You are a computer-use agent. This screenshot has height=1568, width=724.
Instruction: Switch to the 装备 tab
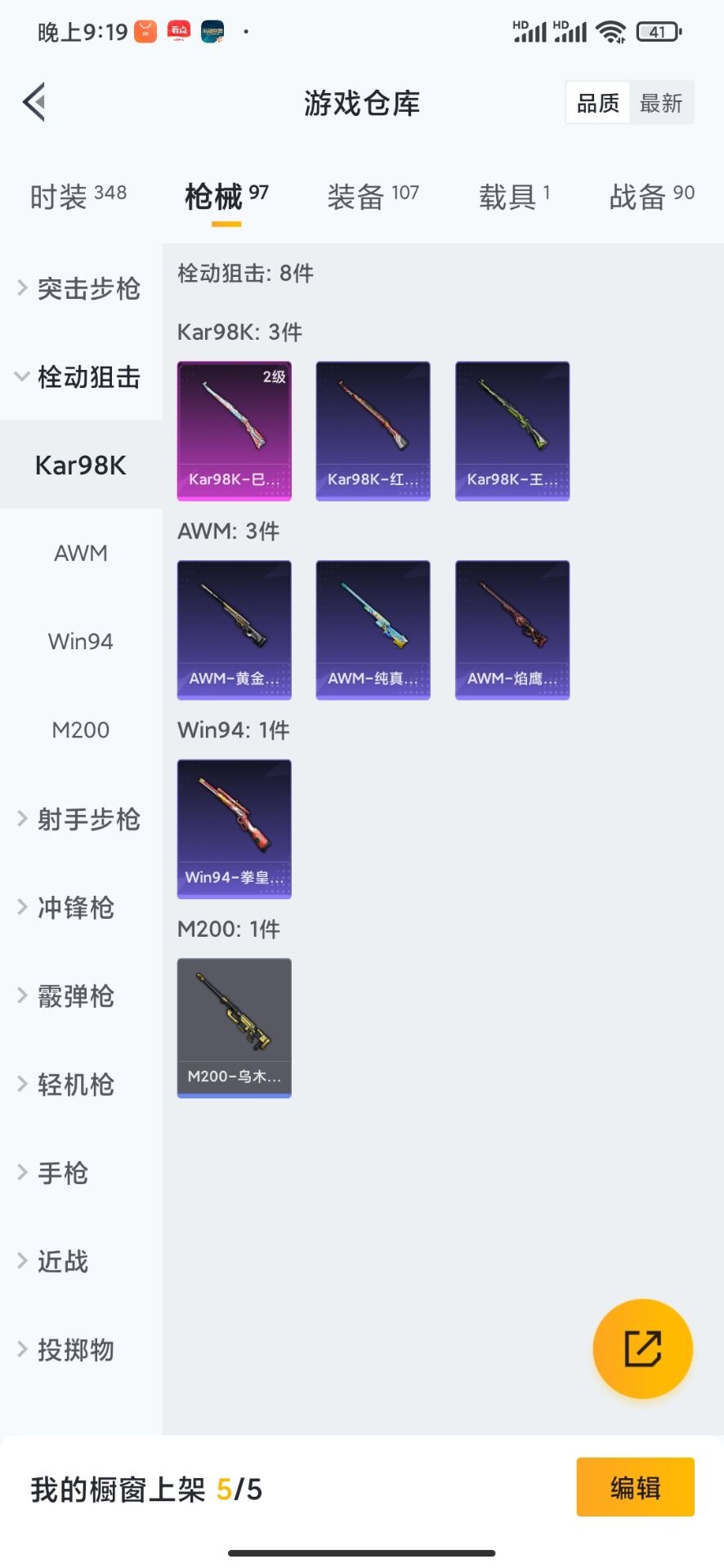(373, 196)
